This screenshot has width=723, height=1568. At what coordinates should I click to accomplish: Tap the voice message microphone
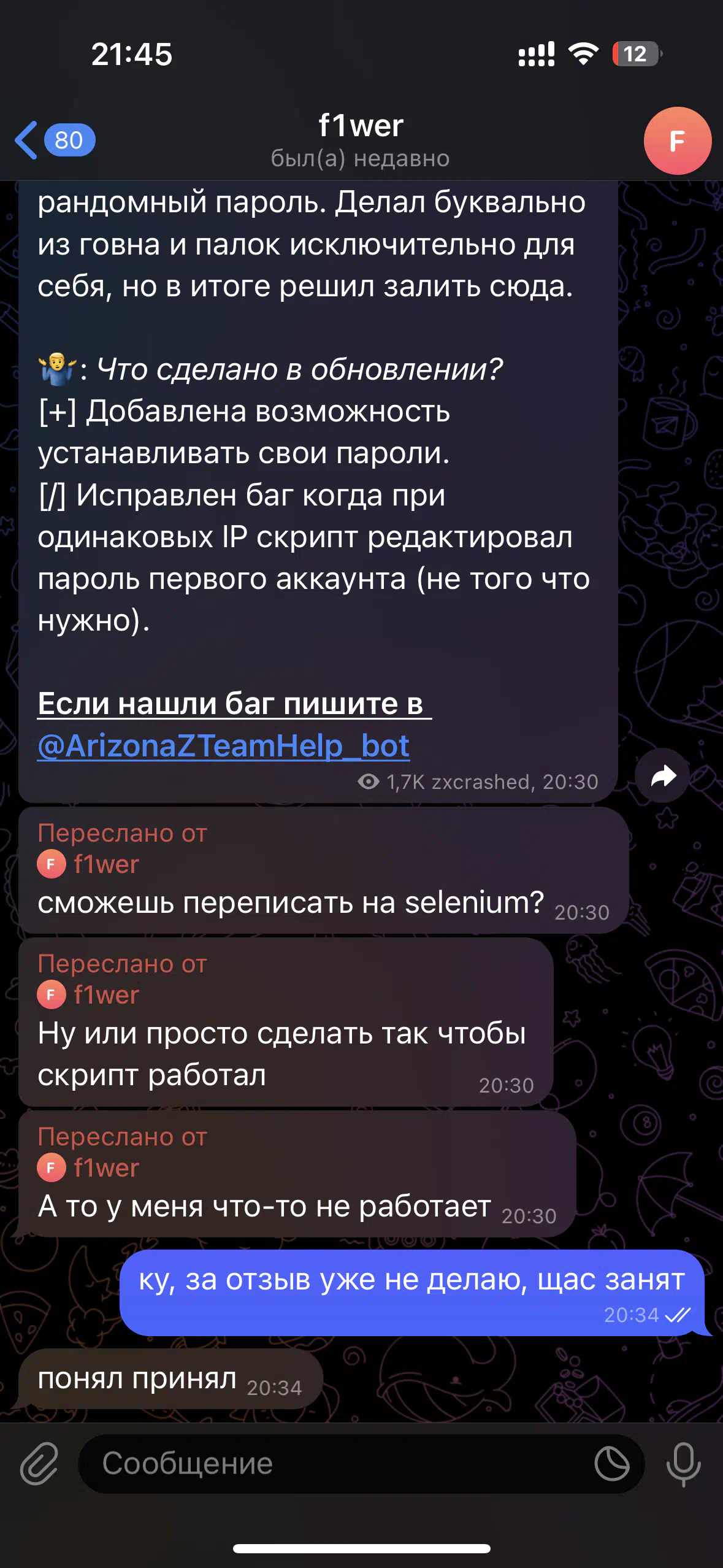coord(683,1464)
